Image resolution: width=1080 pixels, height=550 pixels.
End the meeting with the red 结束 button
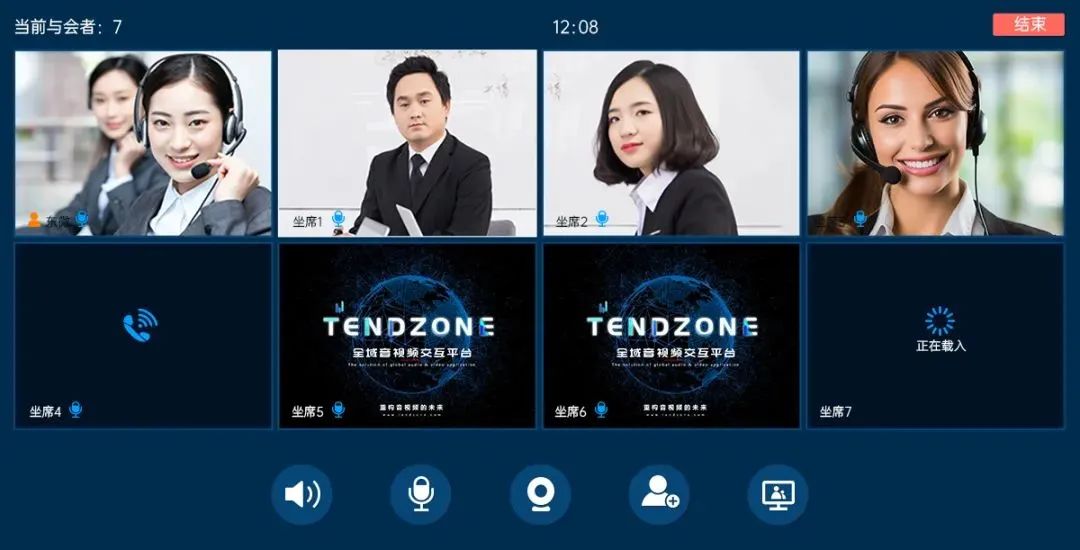point(1028,25)
